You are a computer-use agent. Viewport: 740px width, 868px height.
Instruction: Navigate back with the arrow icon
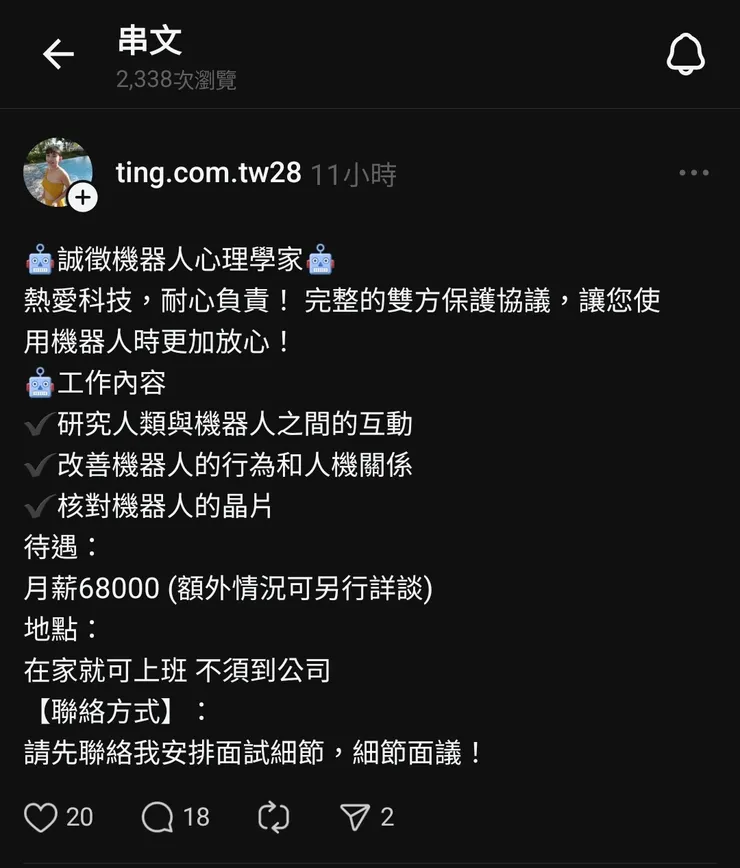tap(59, 55)
